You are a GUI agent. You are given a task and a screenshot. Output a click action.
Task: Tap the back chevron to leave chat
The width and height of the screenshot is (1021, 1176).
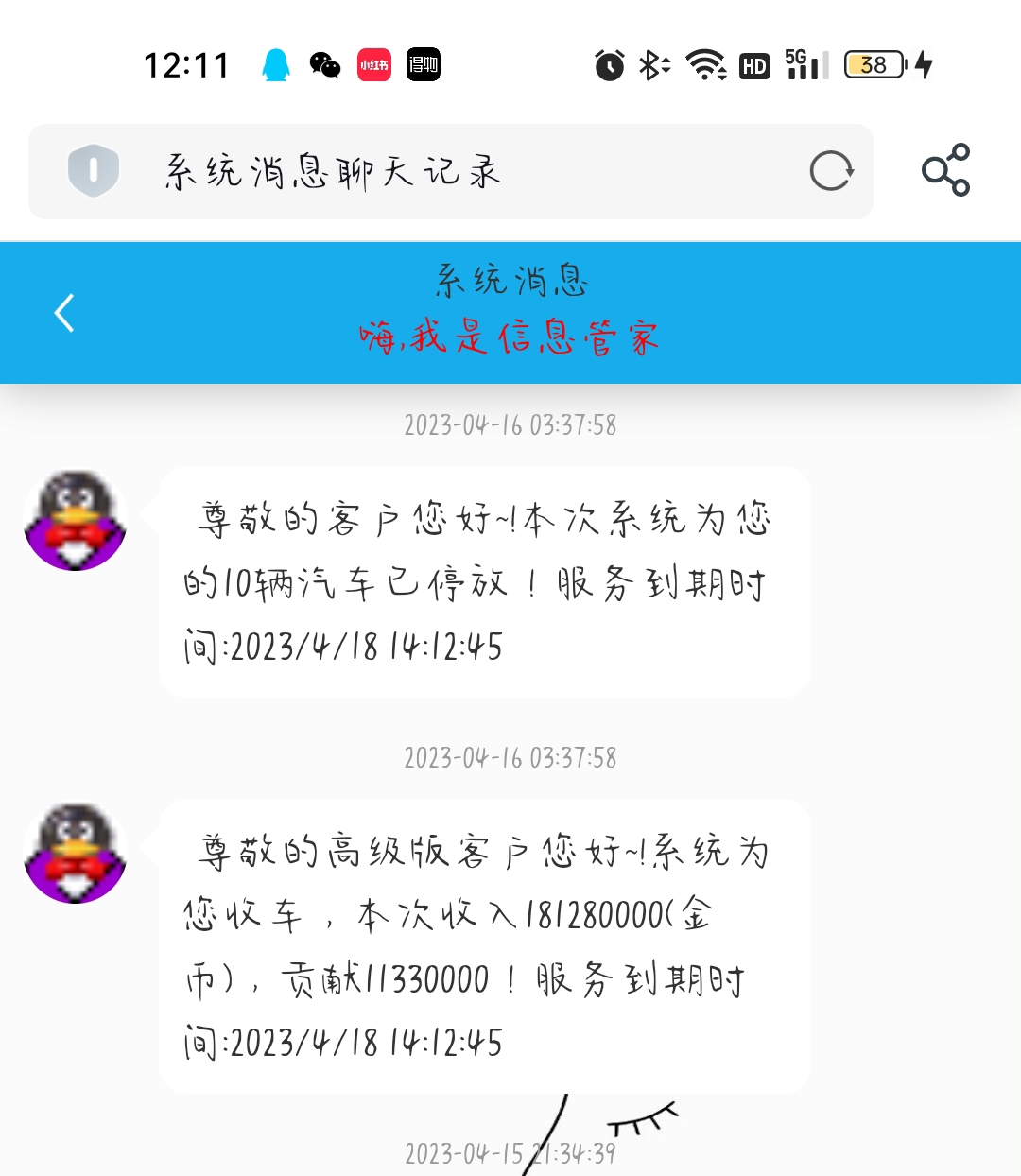[x=63, y=313]
